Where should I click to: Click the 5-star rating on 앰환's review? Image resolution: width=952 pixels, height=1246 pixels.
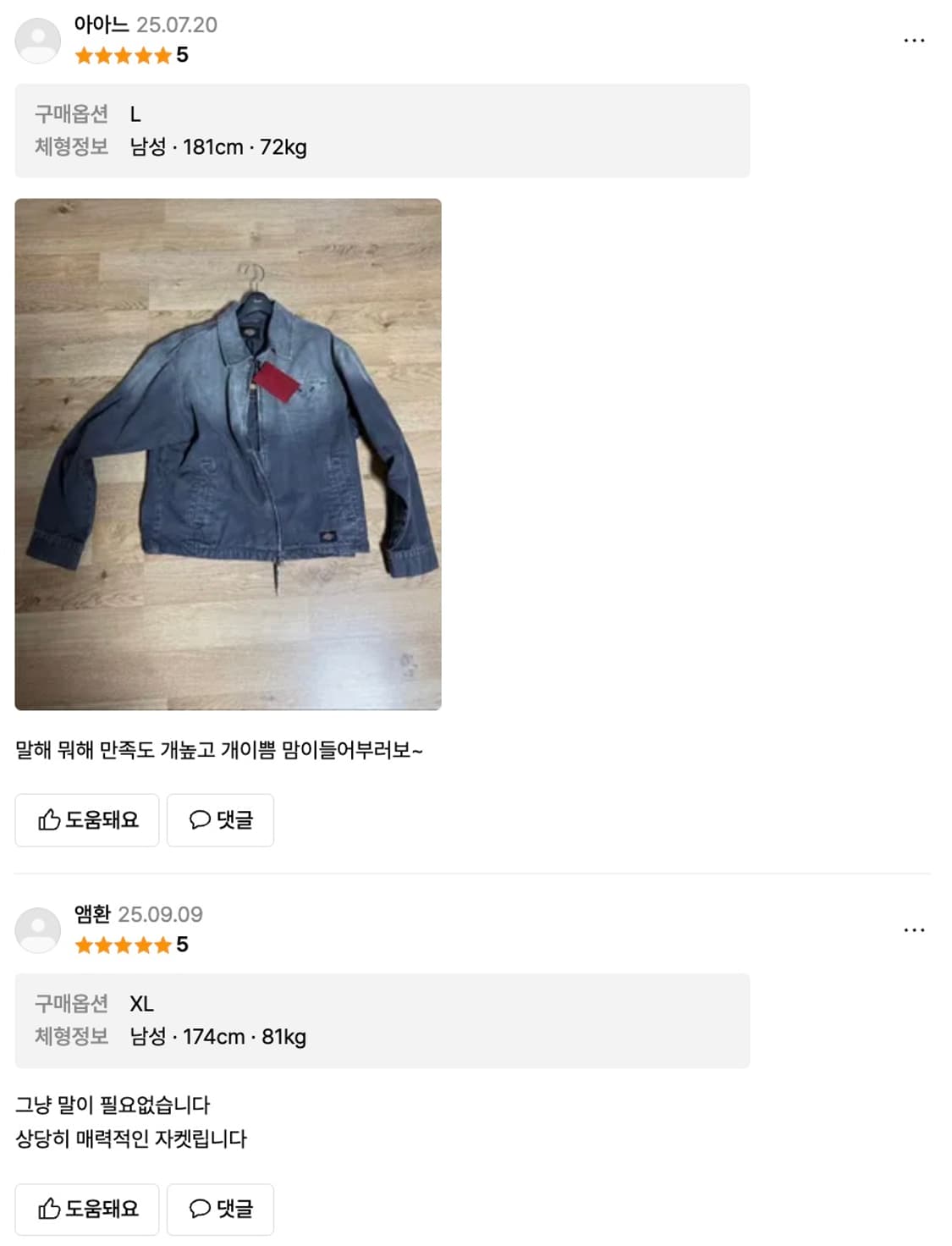[x=123, y=947]
